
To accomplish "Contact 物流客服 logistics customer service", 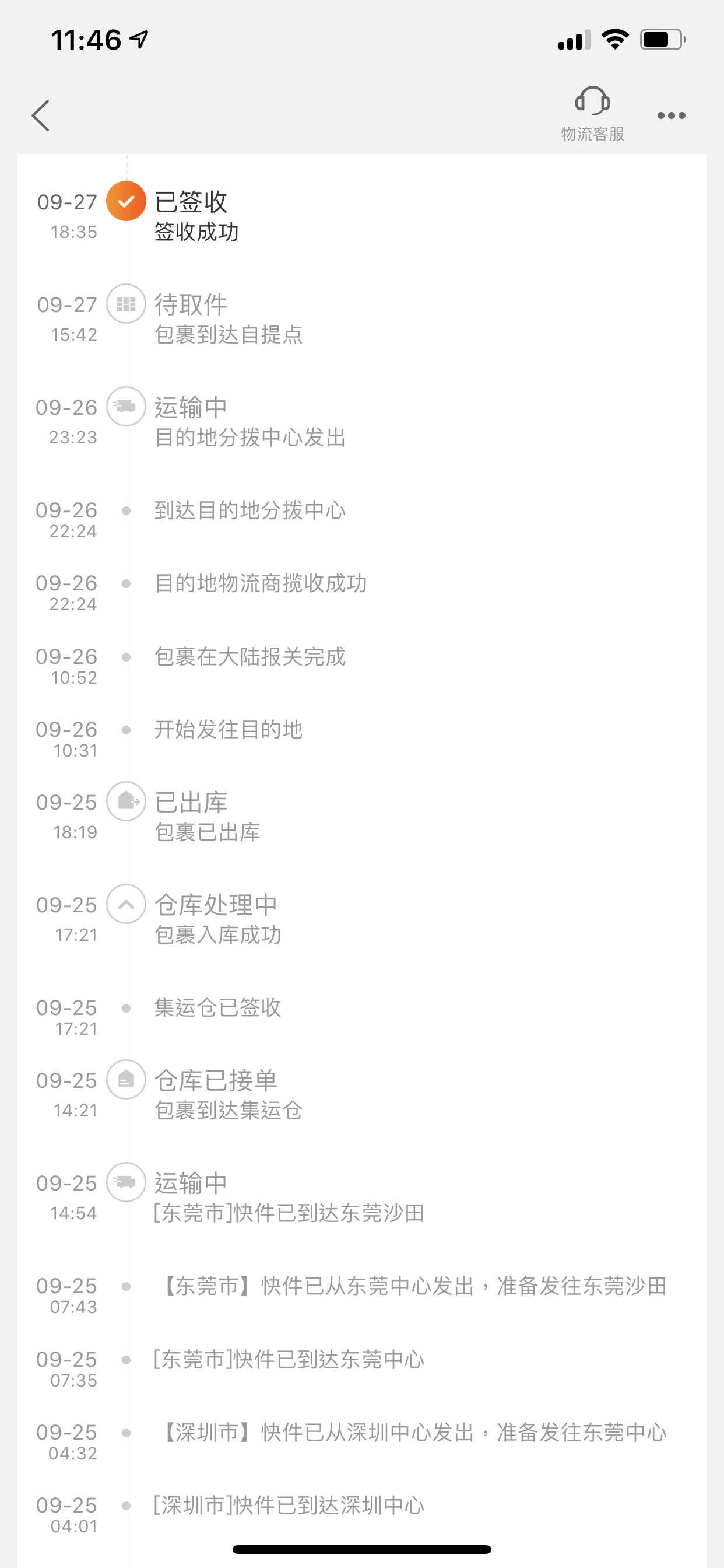I will [593, 114].
